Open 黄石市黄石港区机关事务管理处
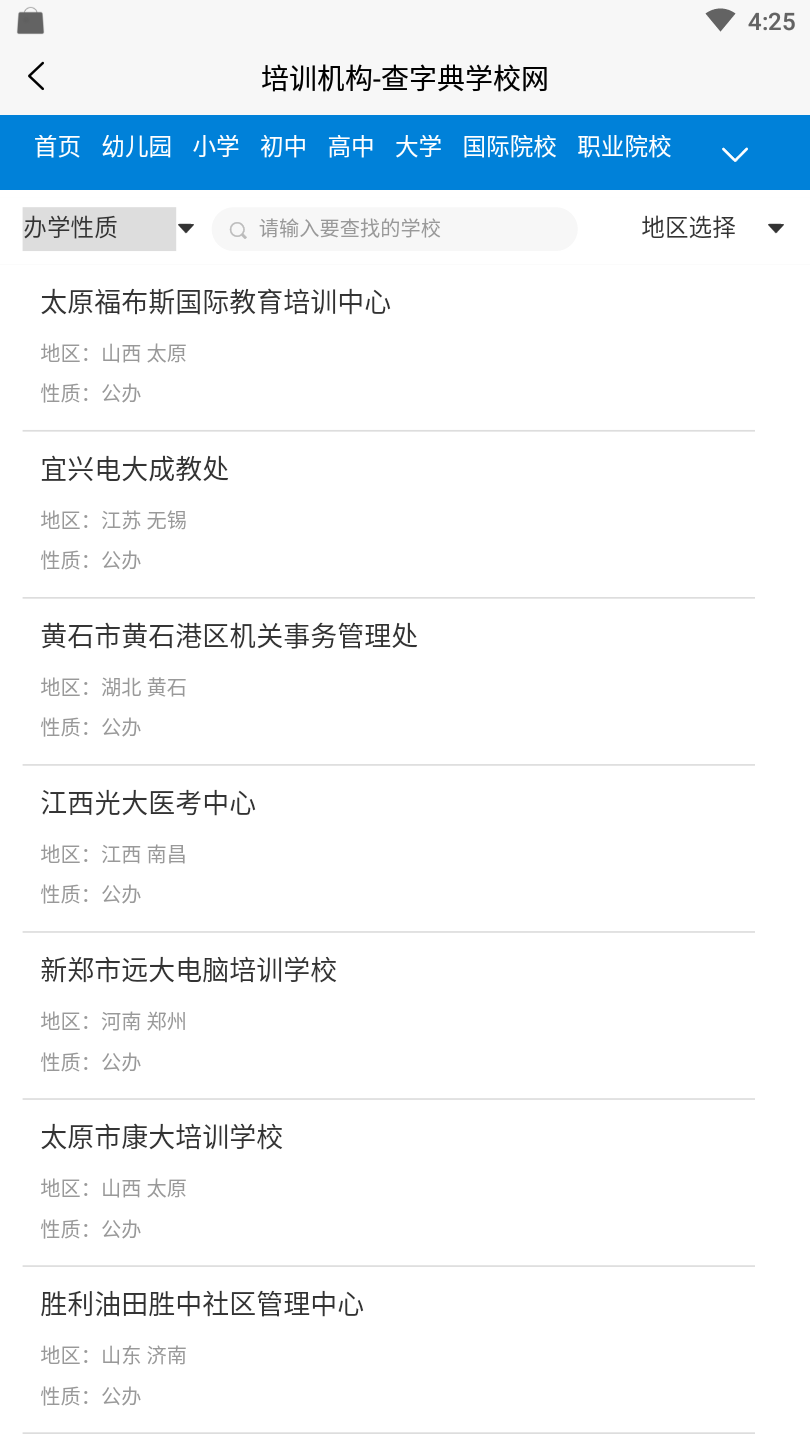This screenshot has height=1440, width=810. pos(388,682)
